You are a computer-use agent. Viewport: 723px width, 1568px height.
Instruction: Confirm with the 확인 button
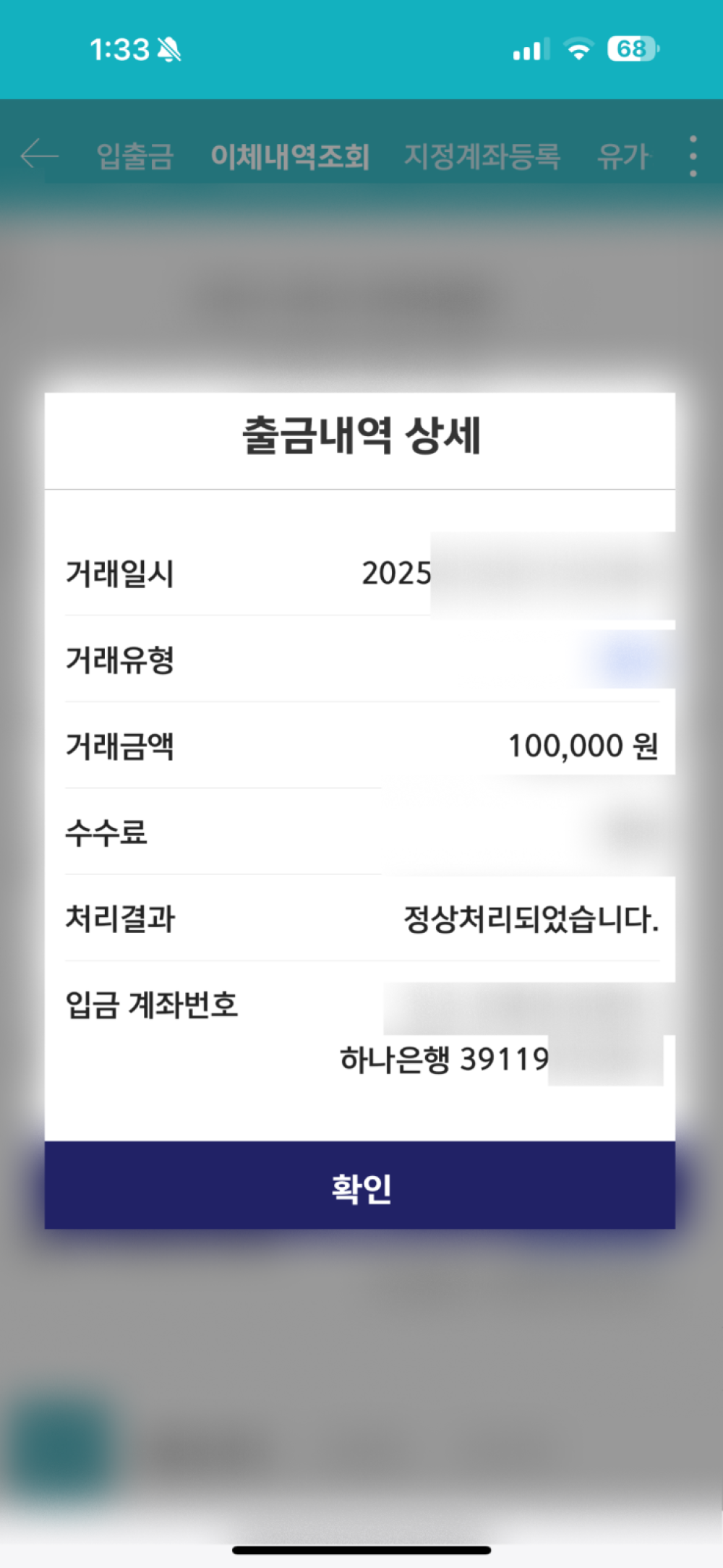[360, 1186]
